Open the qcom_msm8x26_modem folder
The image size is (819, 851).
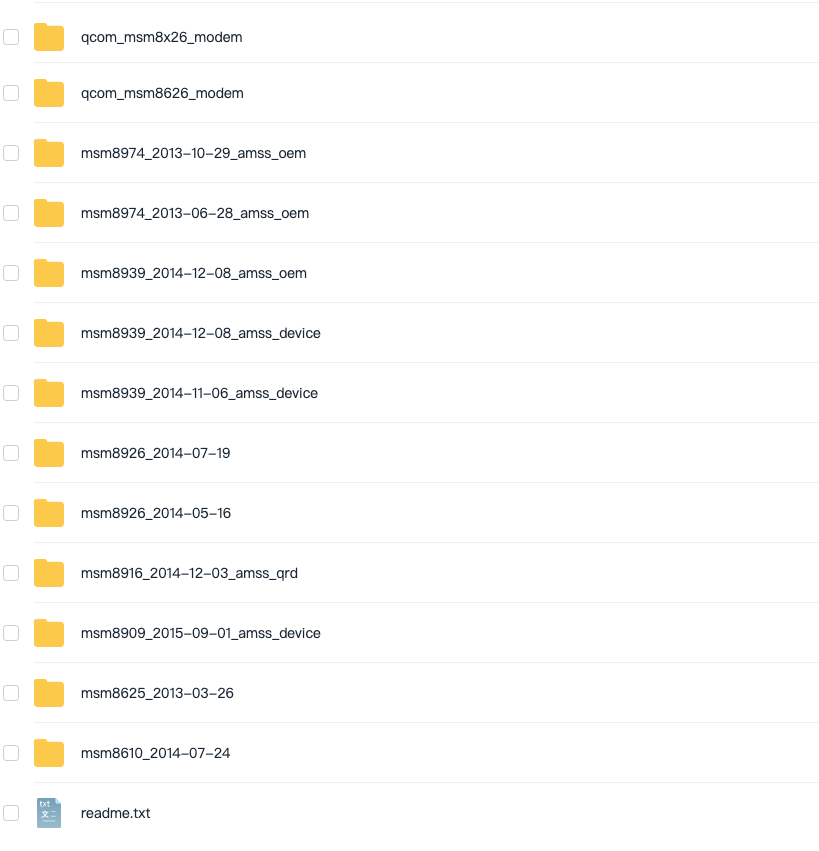point(161,38)
